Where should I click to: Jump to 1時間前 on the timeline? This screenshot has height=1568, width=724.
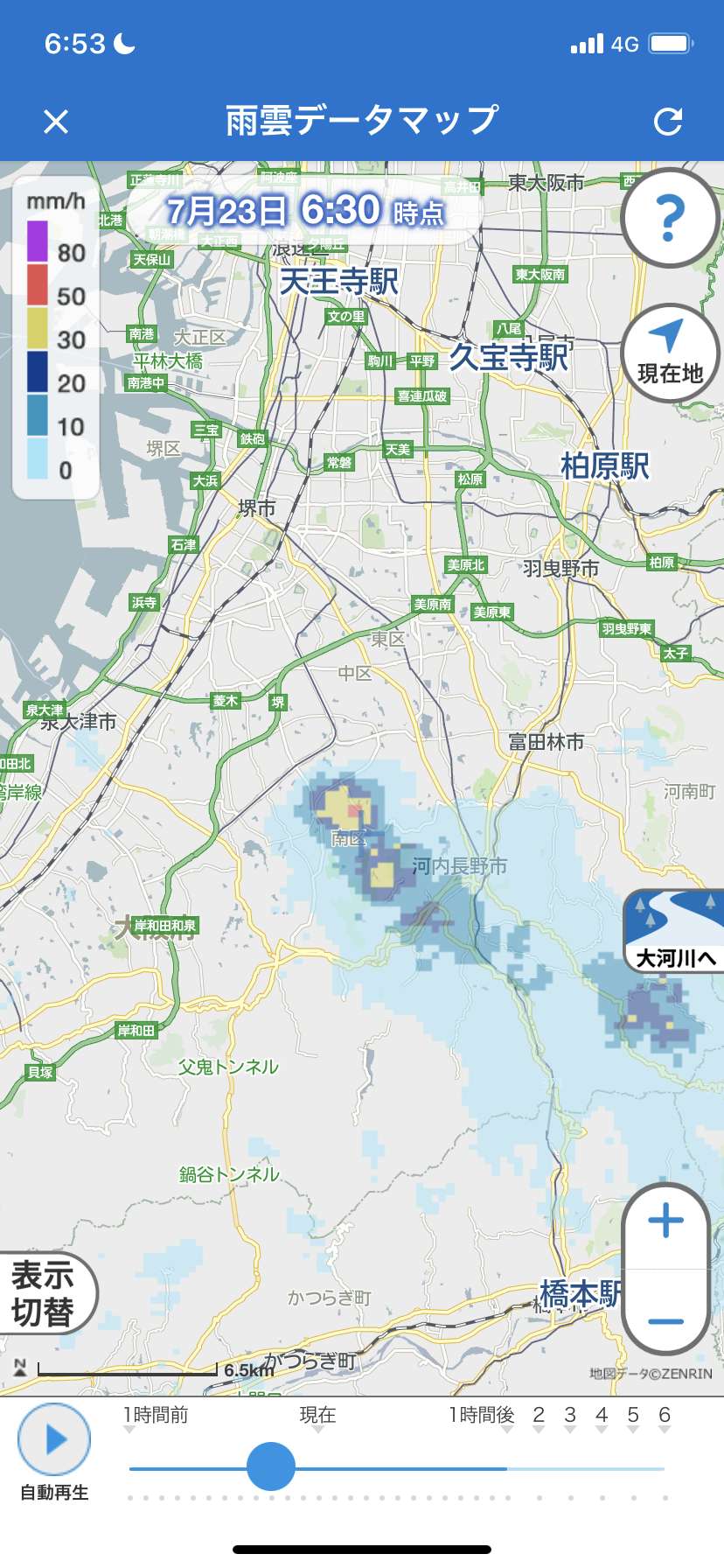(x=156, y=1416)
